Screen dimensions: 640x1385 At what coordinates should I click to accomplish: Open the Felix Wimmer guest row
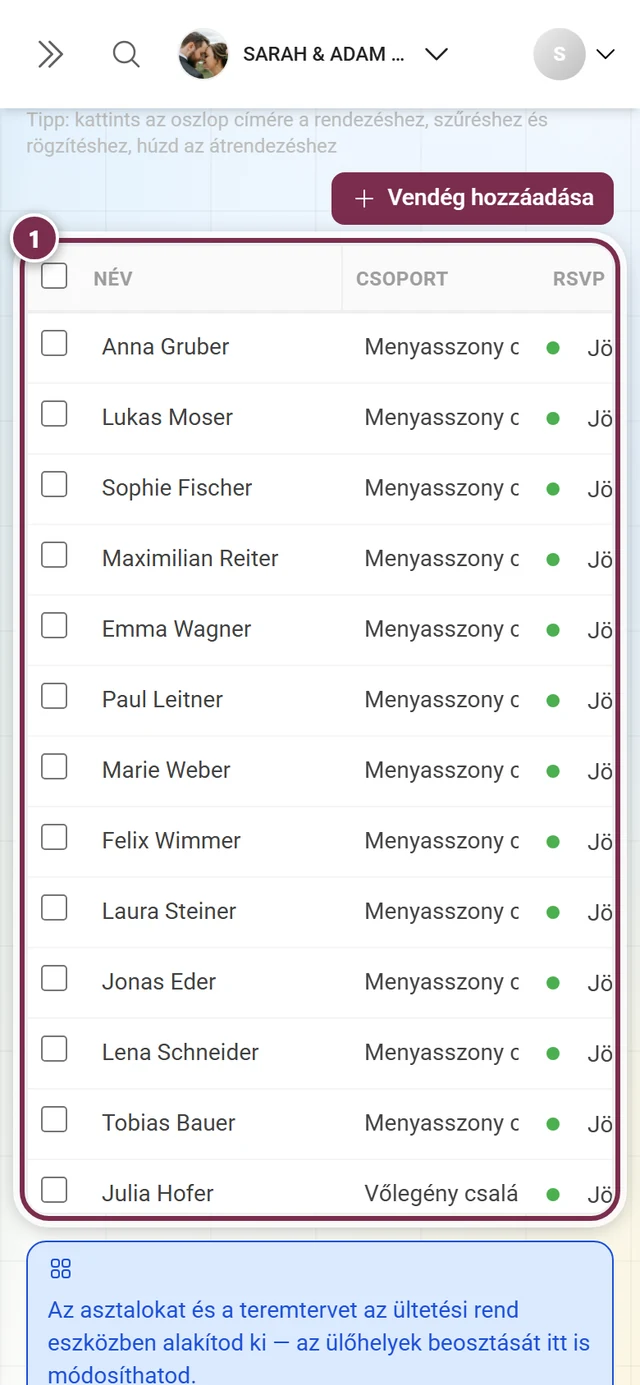click(x=319, y=841)
